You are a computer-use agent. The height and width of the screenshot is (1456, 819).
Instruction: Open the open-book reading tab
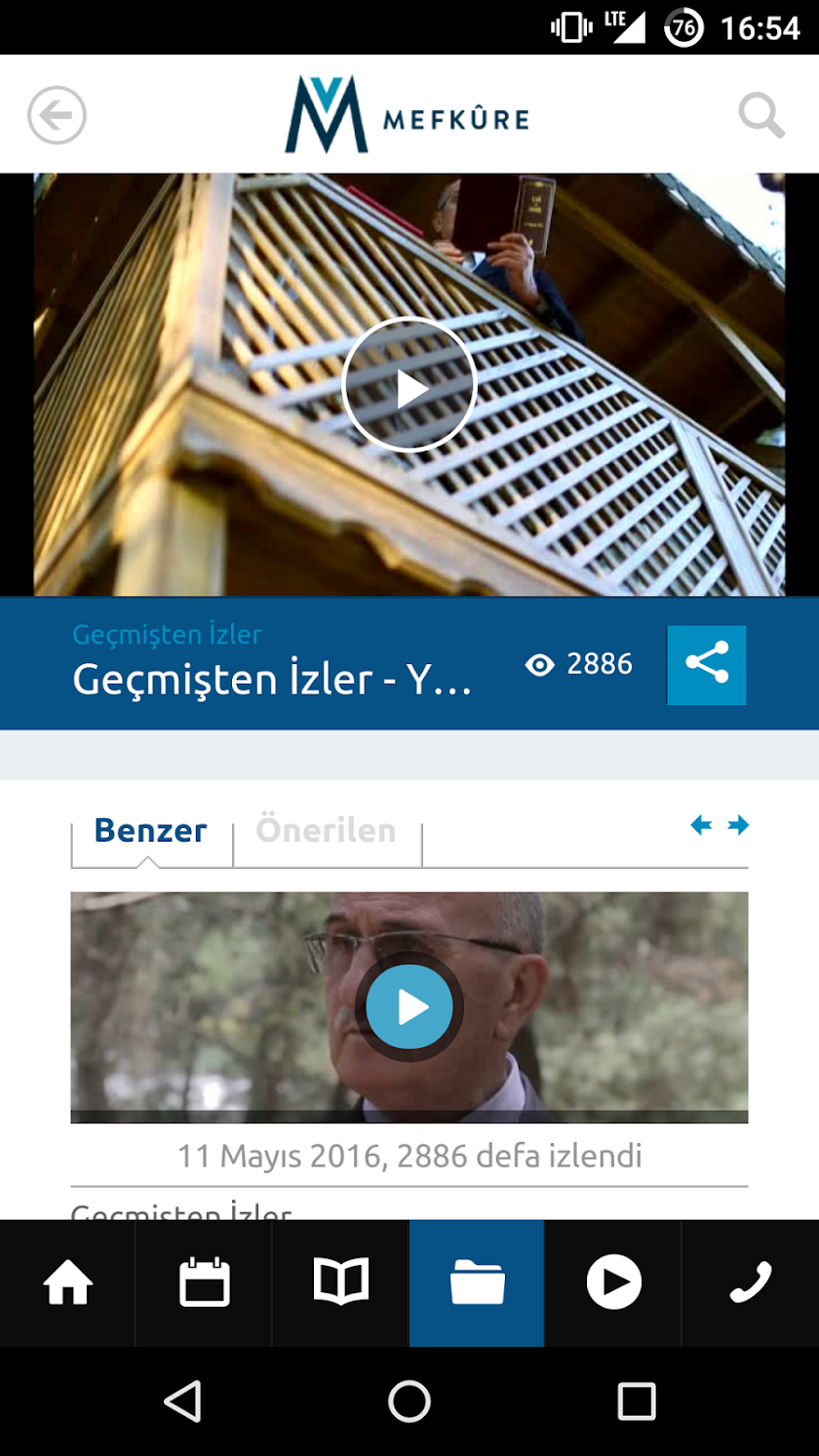340,1282
